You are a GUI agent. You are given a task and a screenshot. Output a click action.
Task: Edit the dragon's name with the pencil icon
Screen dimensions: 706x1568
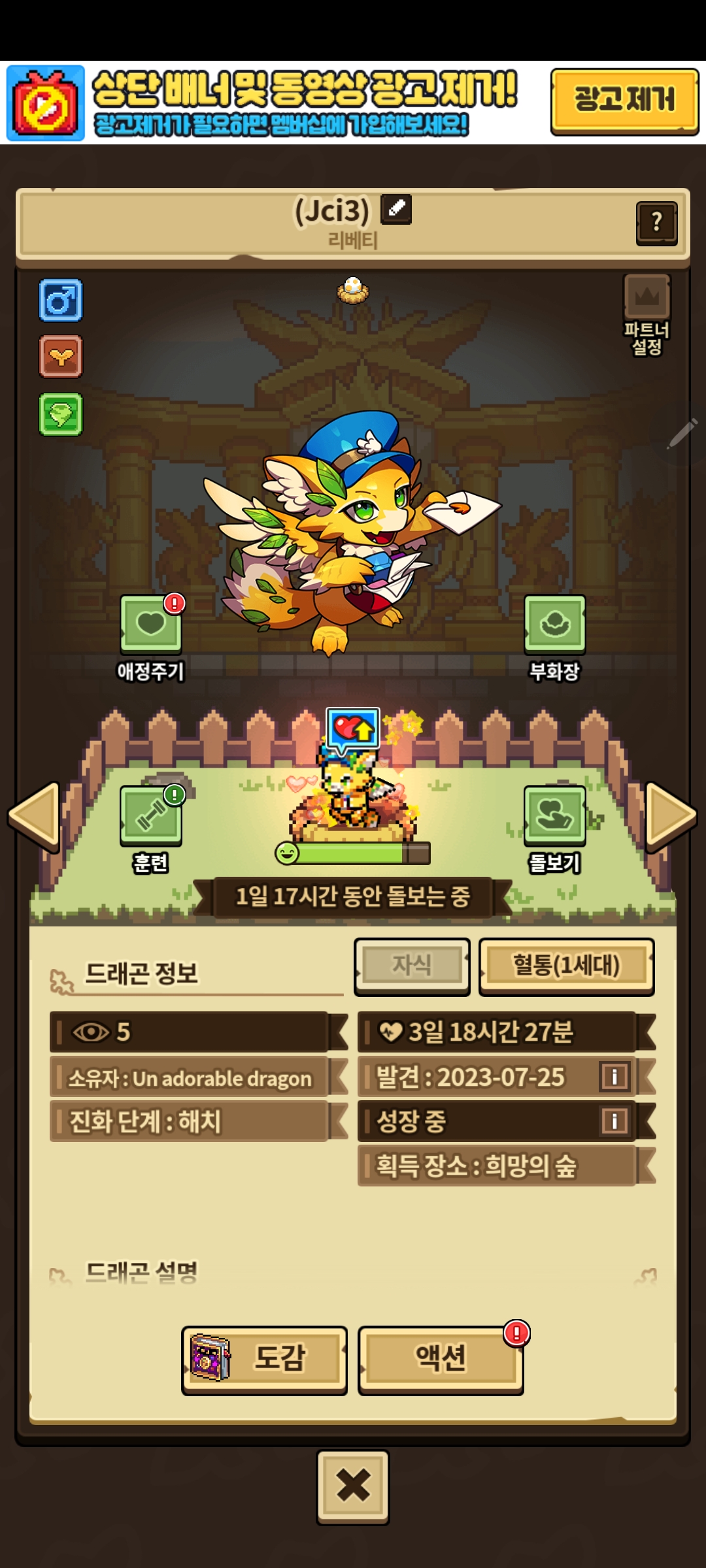pos(396,209)
